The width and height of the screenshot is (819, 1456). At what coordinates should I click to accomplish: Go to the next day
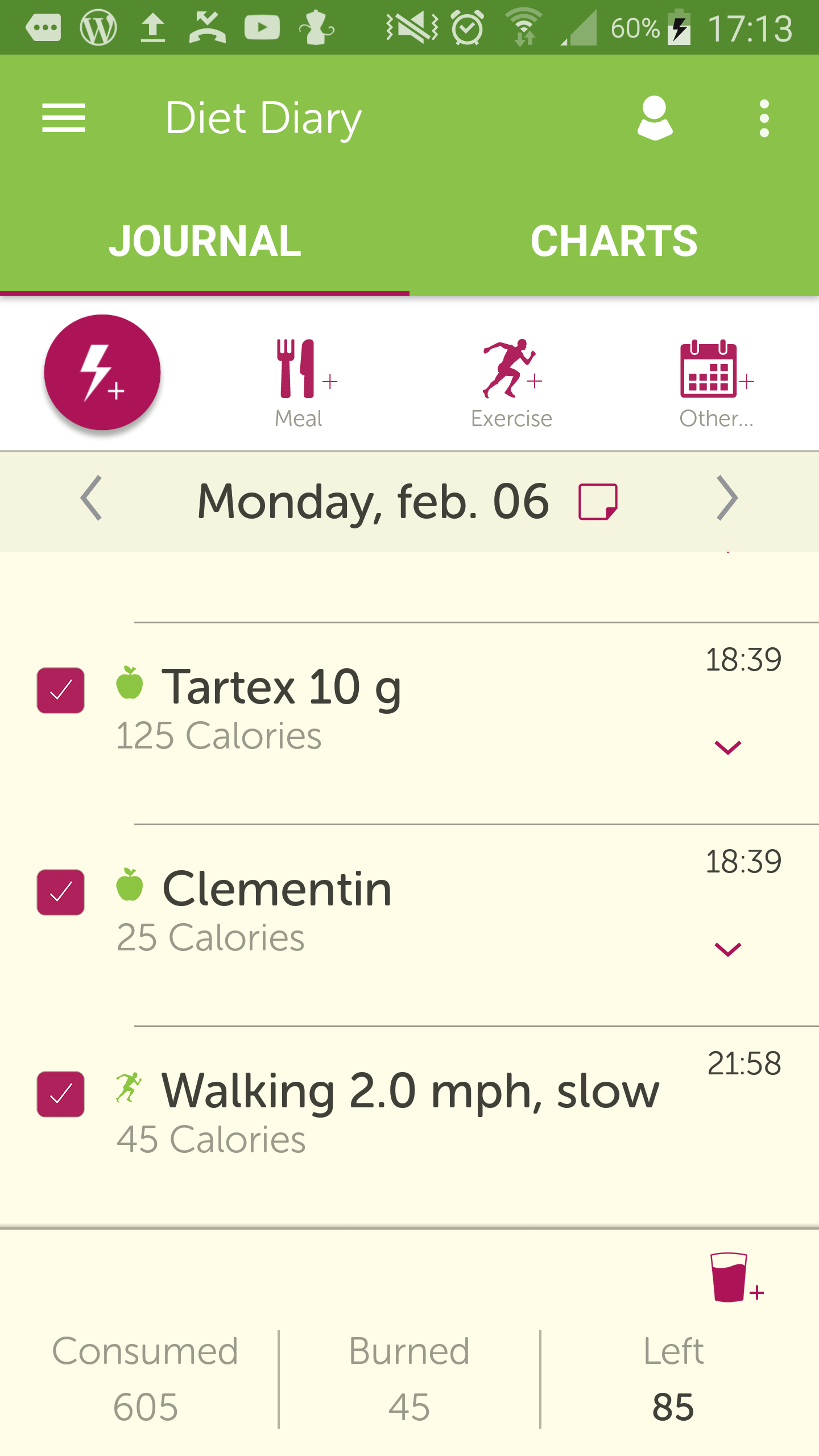726,499
